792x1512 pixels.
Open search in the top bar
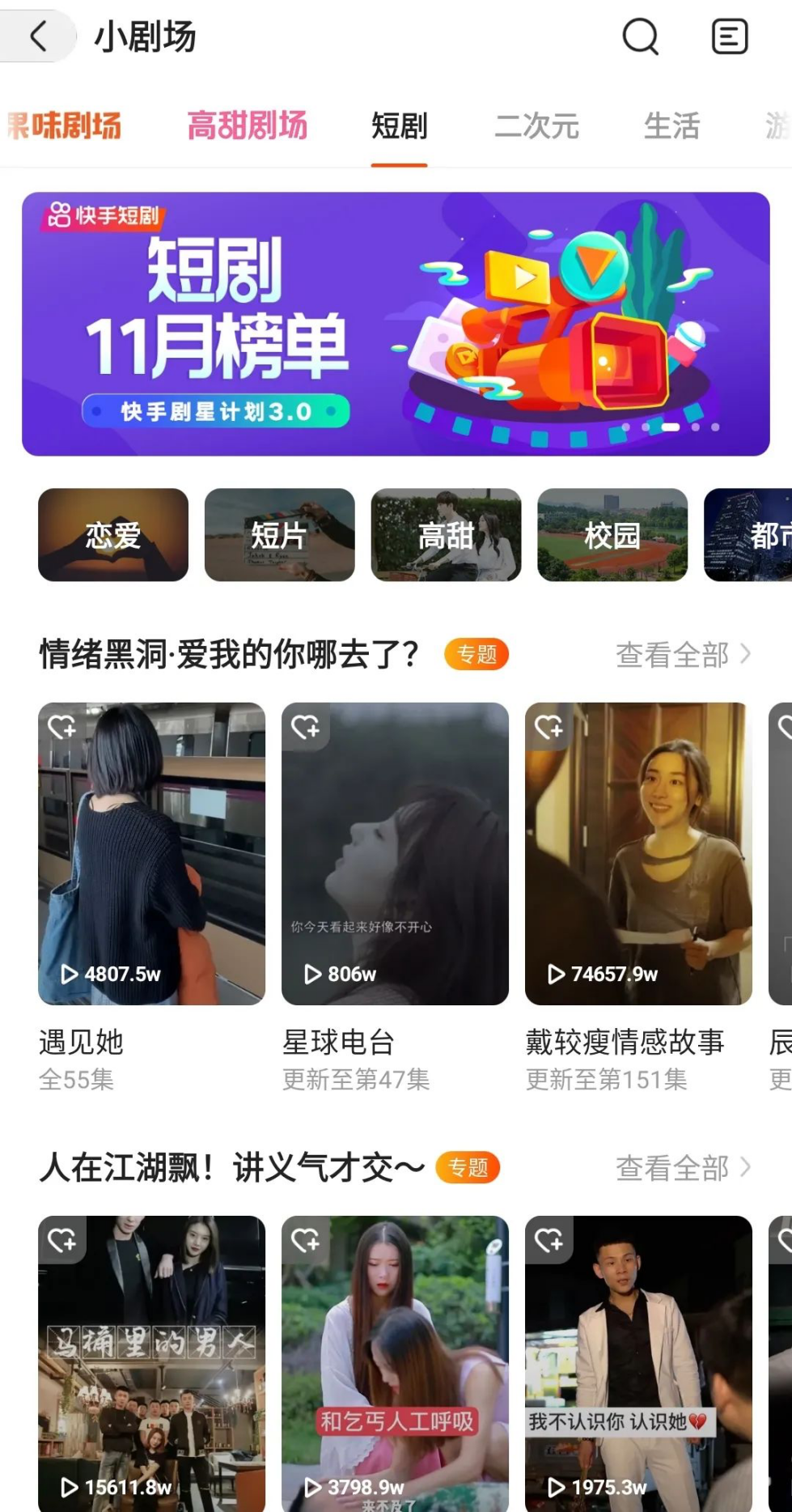click(640, 36)
